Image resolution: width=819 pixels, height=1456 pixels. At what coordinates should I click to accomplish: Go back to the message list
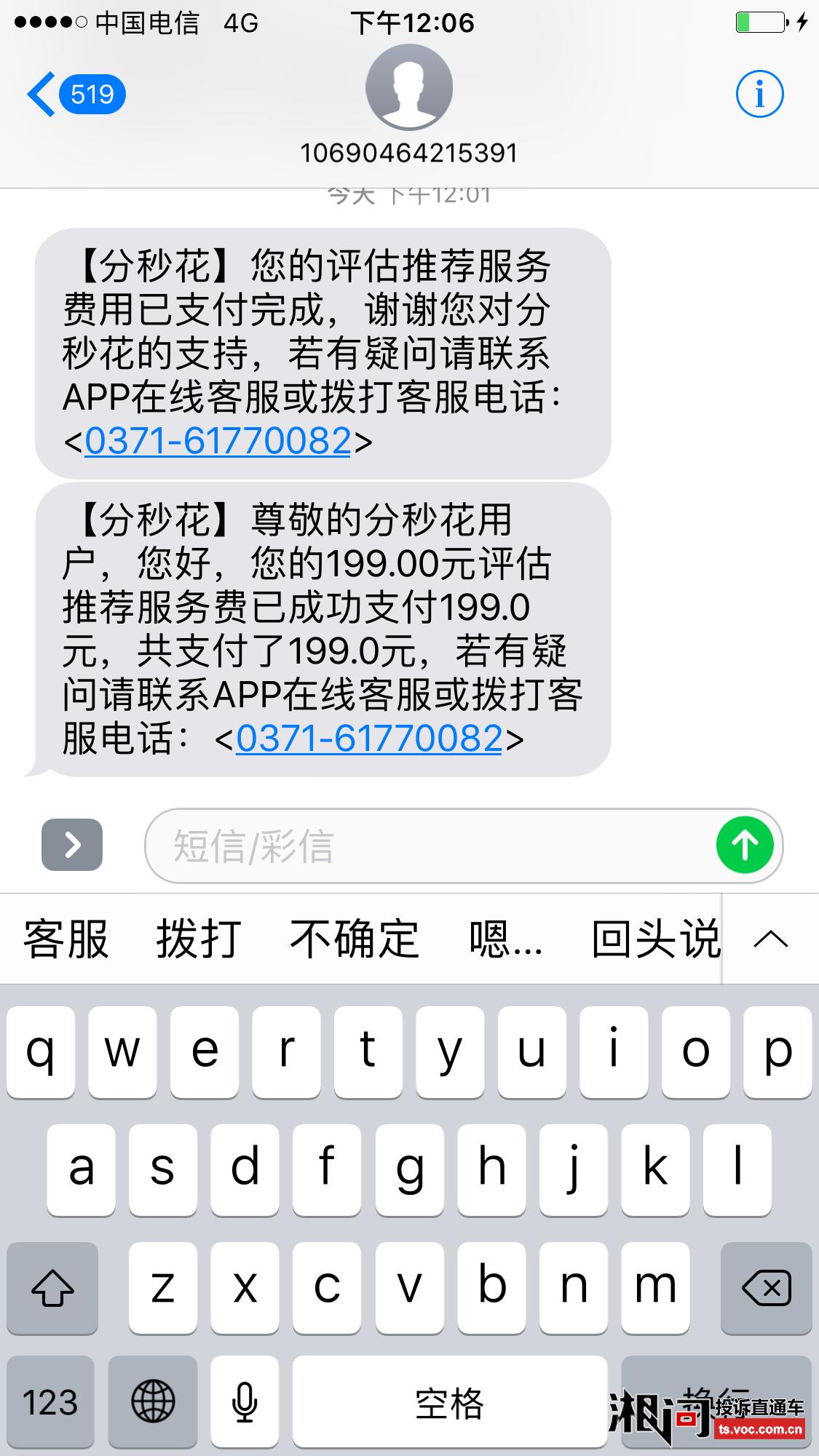click(73, 95)
